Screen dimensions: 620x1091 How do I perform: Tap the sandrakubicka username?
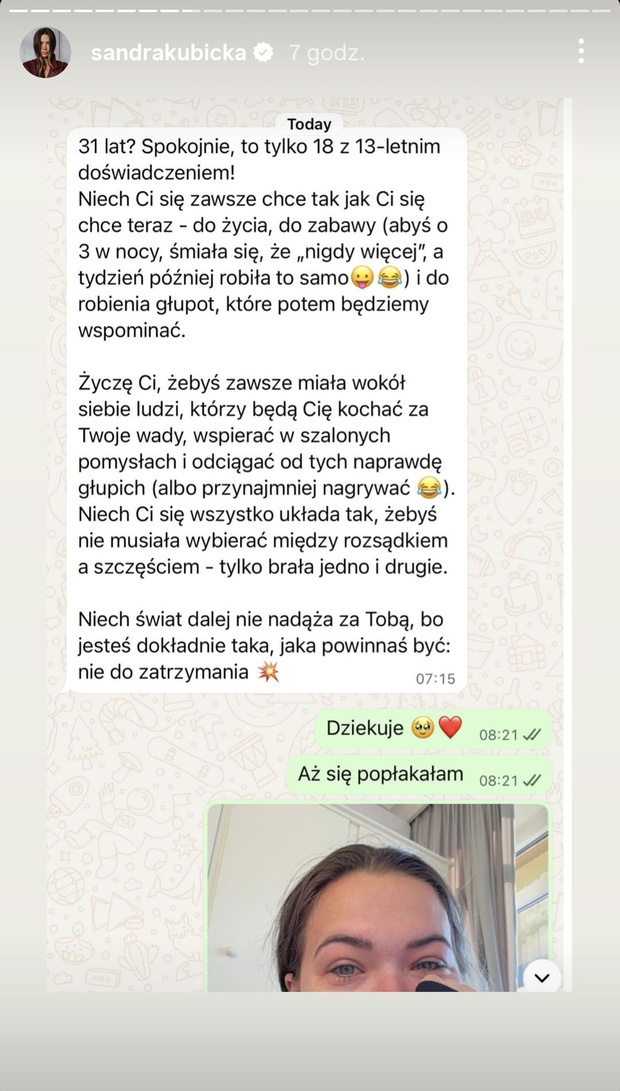tap(168, 53)
